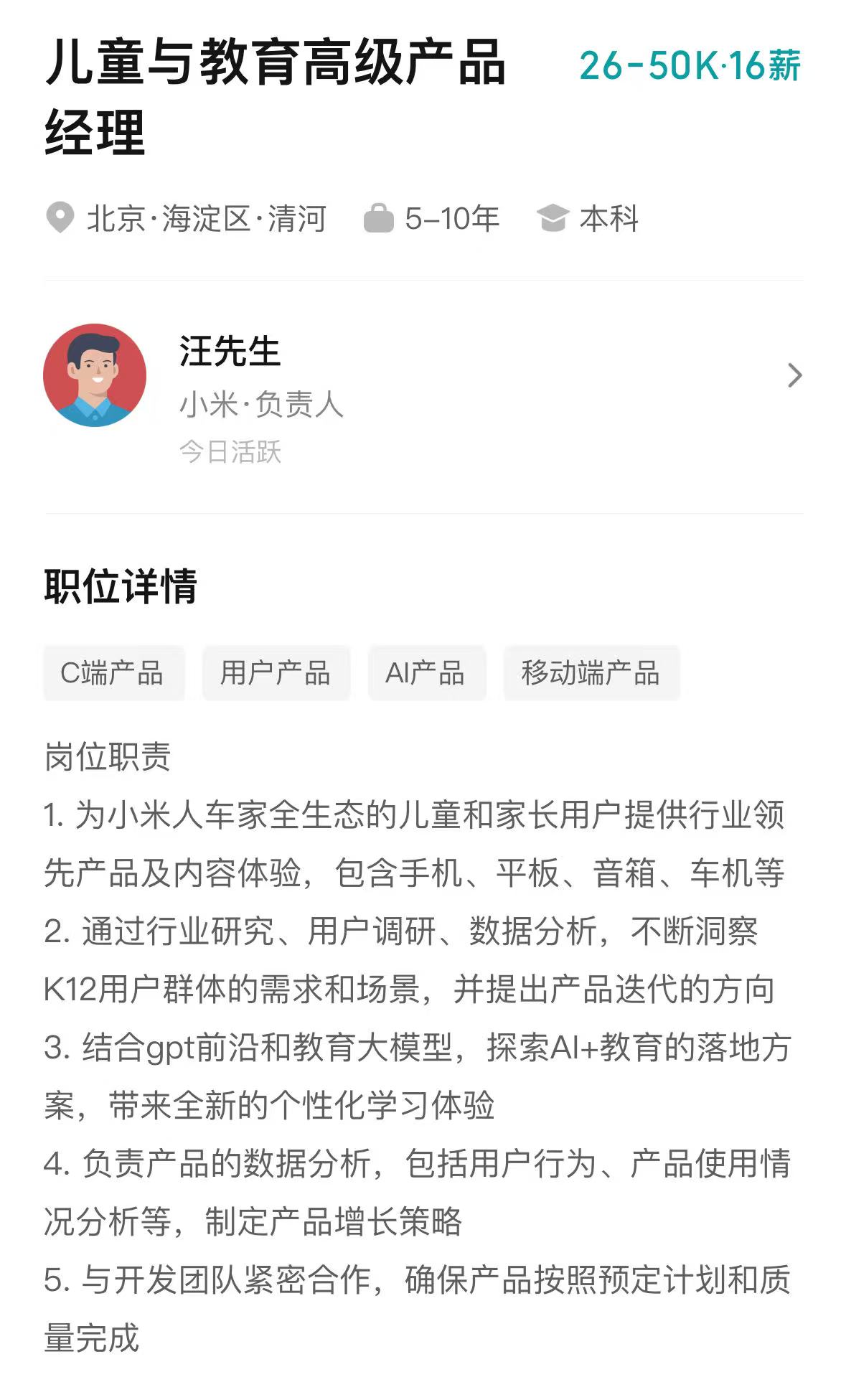Image resolution: width=846 pixels, height=1400 pixels.
Task: Click the 职位详情 section heading
Action: [x=122, y=583]
